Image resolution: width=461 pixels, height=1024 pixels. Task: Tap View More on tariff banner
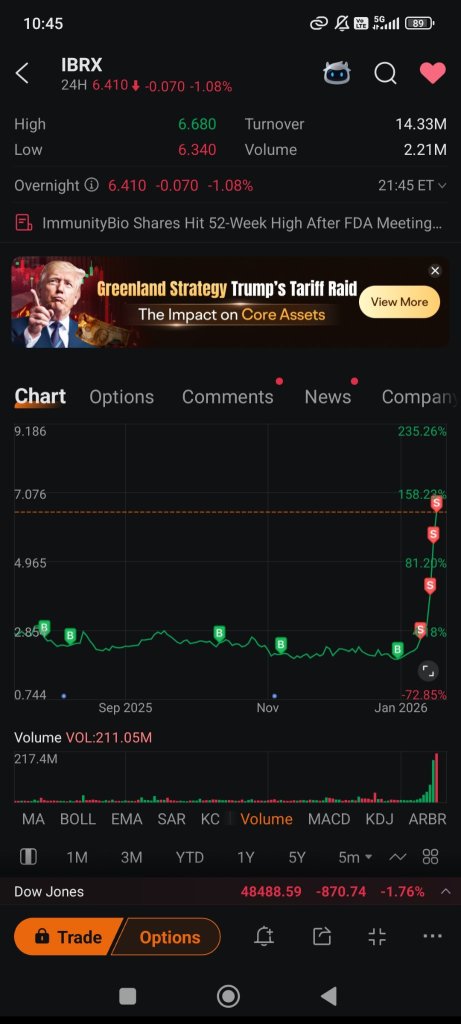click(x=400, y=302)
